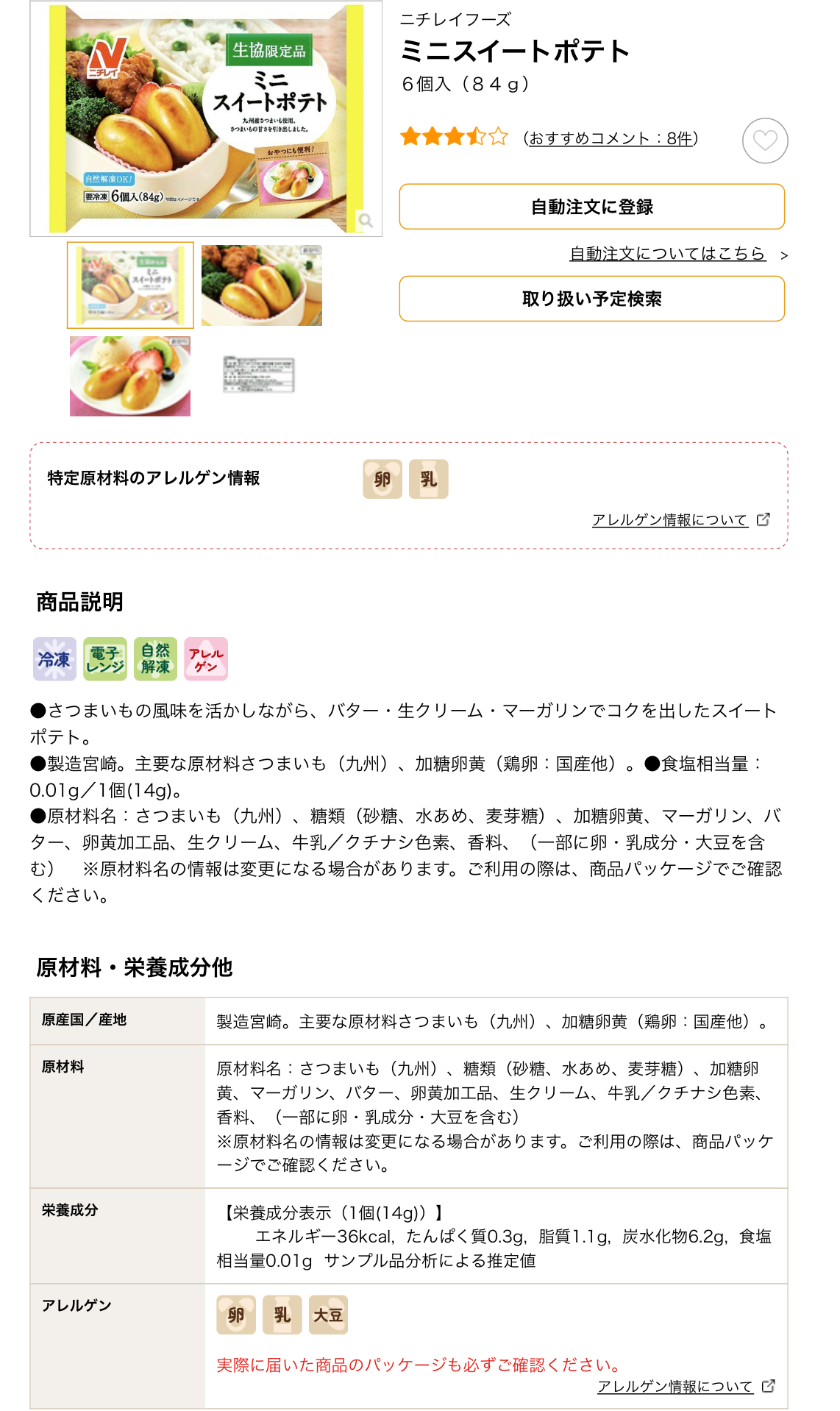Screen dimensions: 840x1411
Task: Select the label back-side thumbnail
Action: click(259, 375)
